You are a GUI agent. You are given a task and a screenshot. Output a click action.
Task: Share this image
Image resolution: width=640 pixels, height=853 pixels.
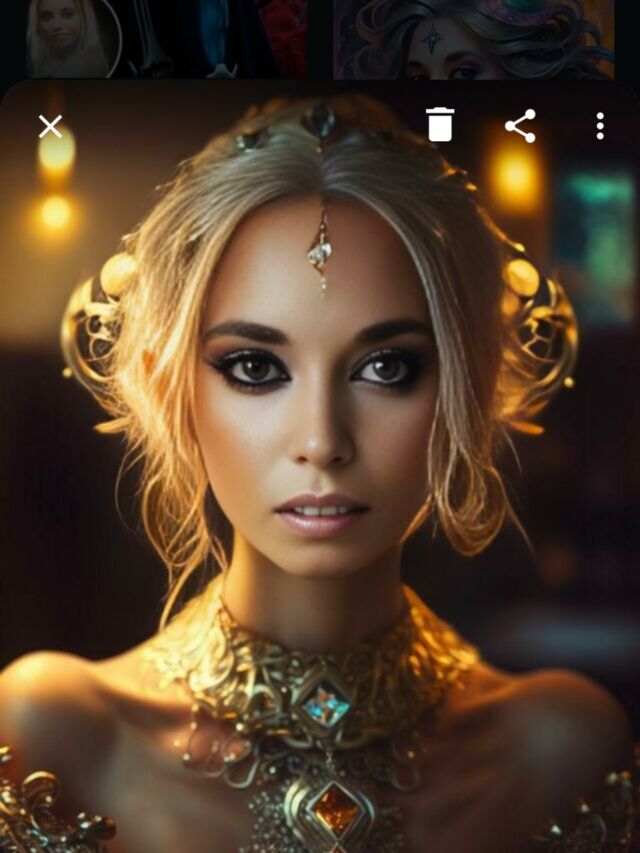coord(520,126)
